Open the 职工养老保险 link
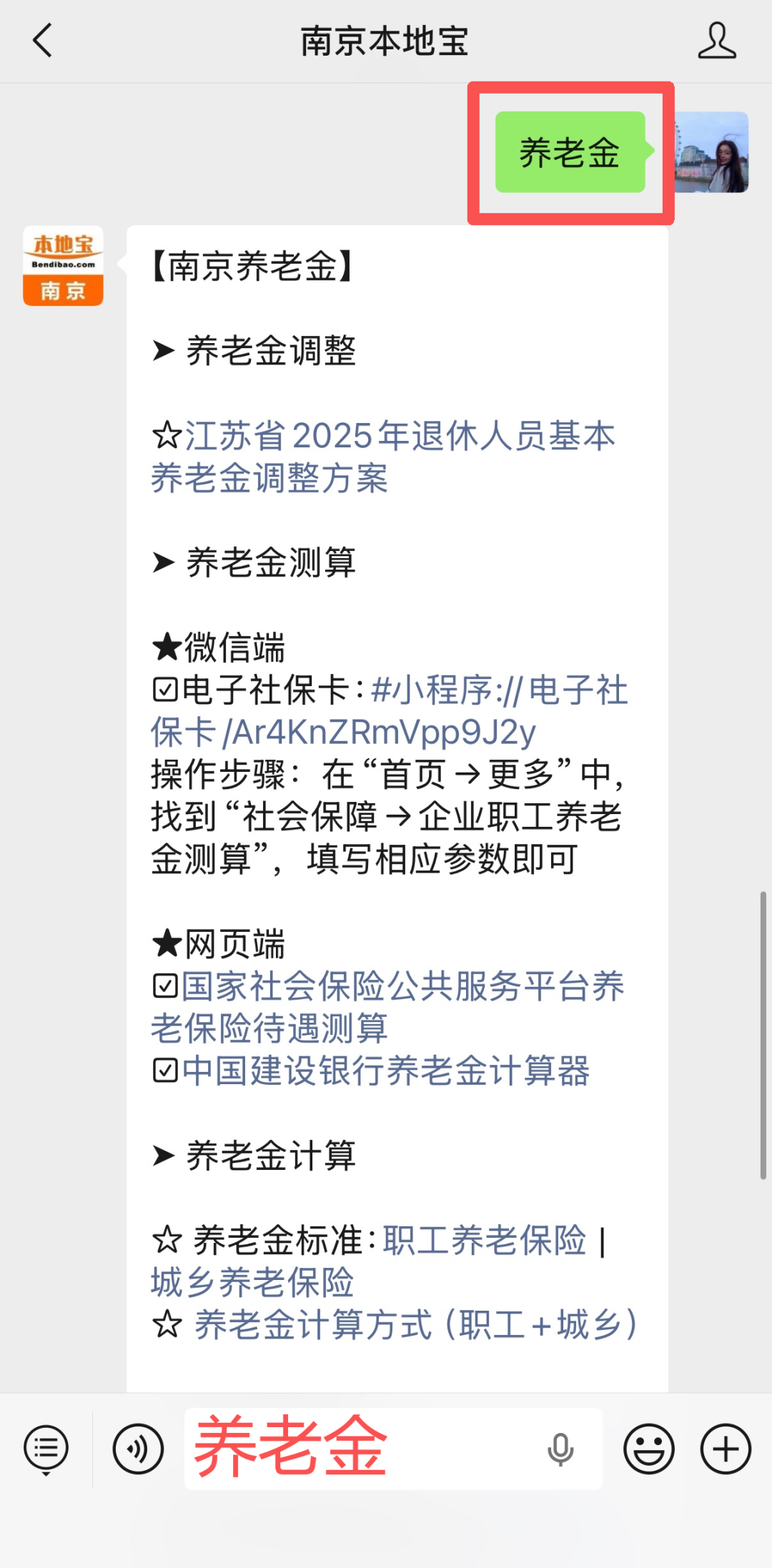This screenshot has width=772, height=1568. (x=485, y=1240)
